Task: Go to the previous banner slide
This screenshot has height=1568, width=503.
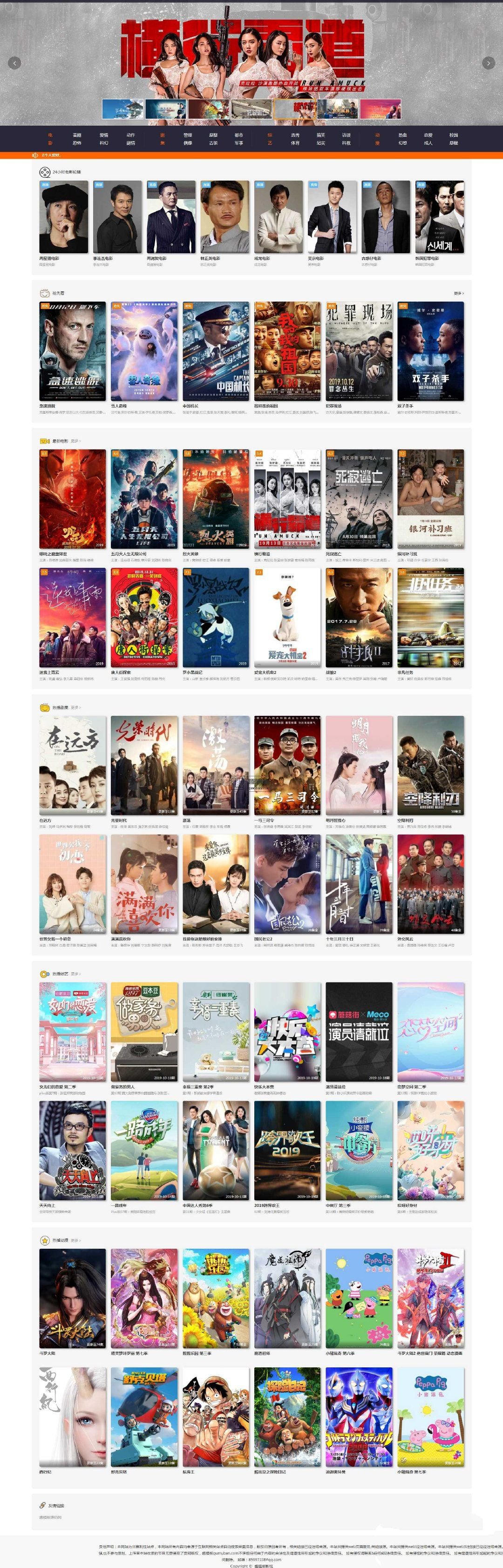Action: pyautogui.click(x=14, y=63)
